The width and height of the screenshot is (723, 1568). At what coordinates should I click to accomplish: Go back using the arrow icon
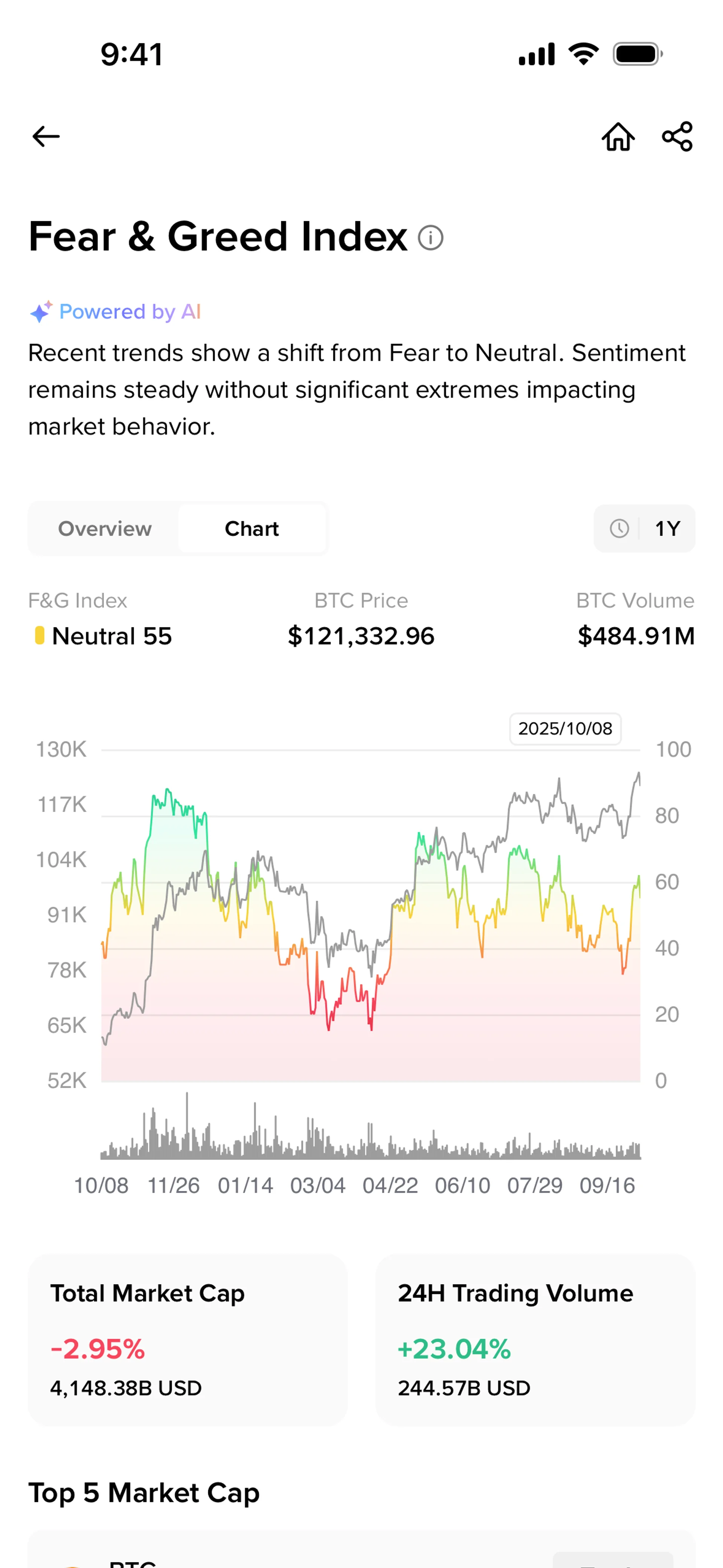[46, 136]
